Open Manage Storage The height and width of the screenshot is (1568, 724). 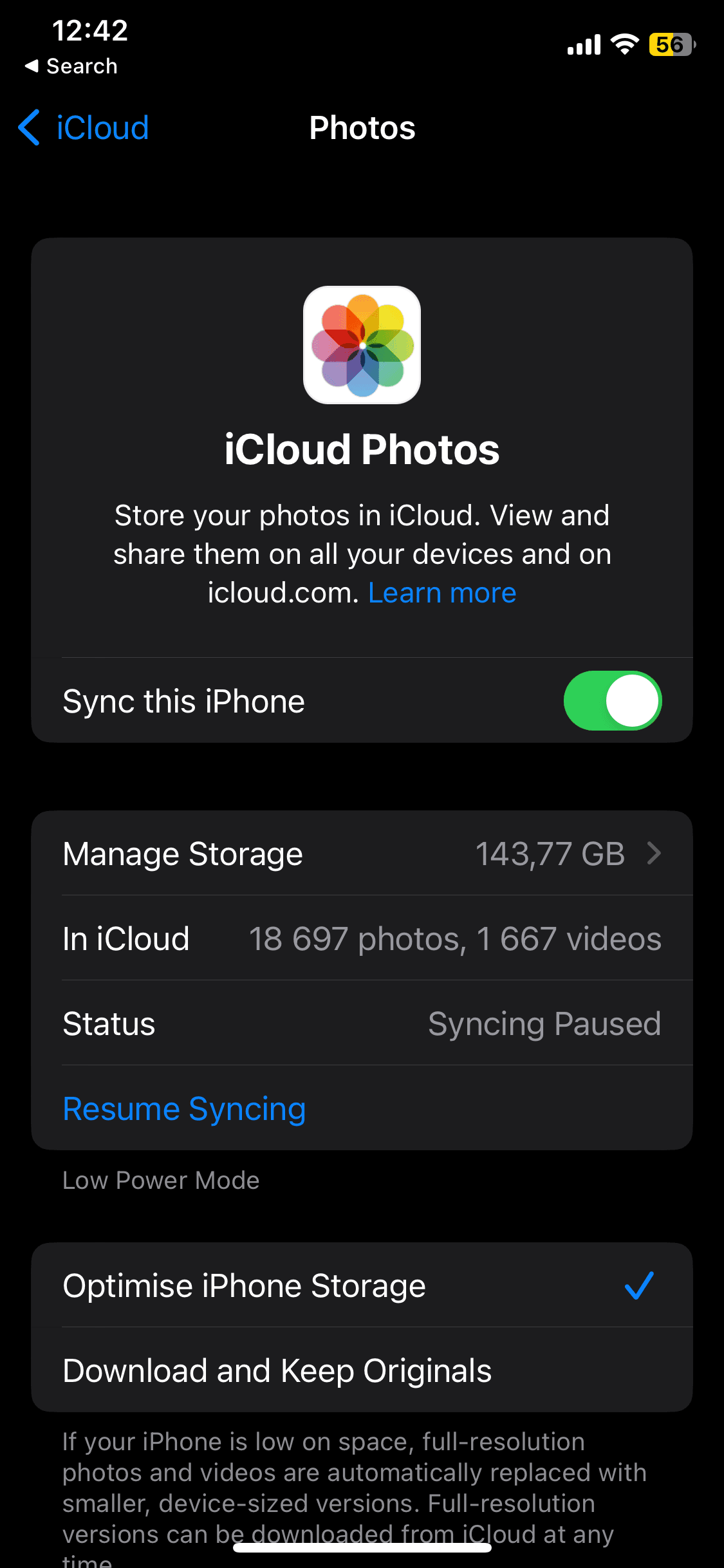[362, 854]
